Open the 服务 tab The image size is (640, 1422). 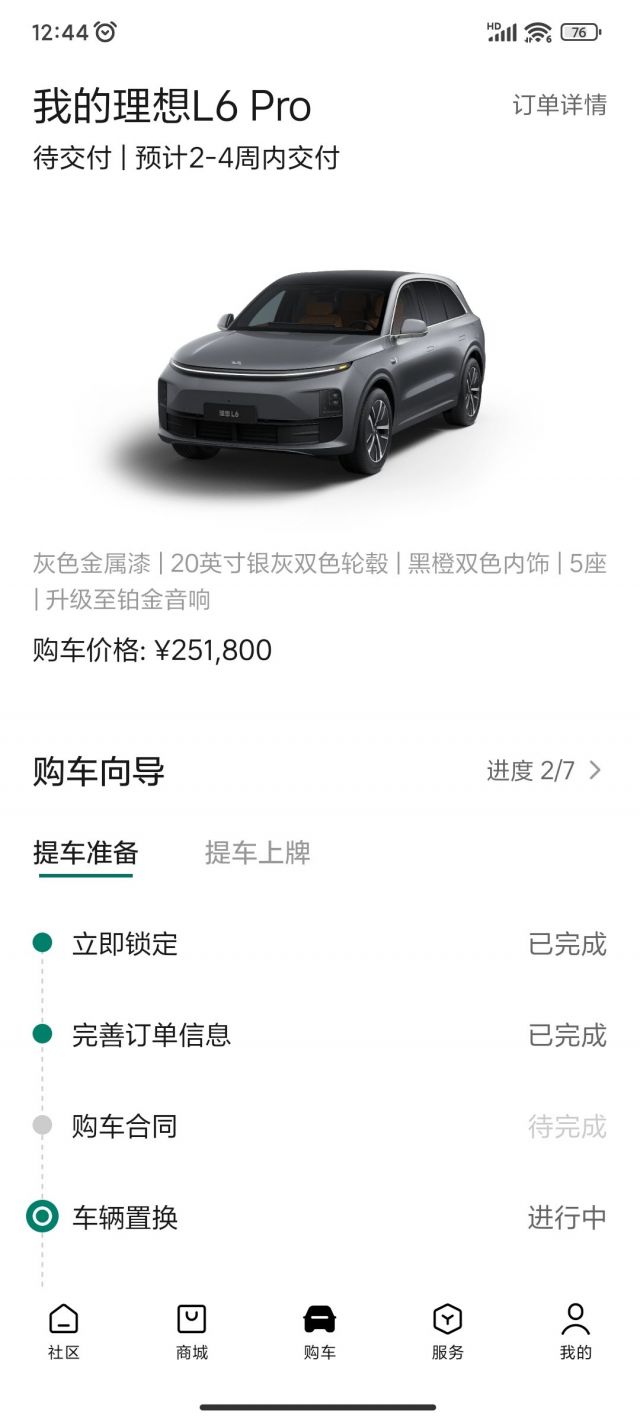click(x=448, y=1331)
